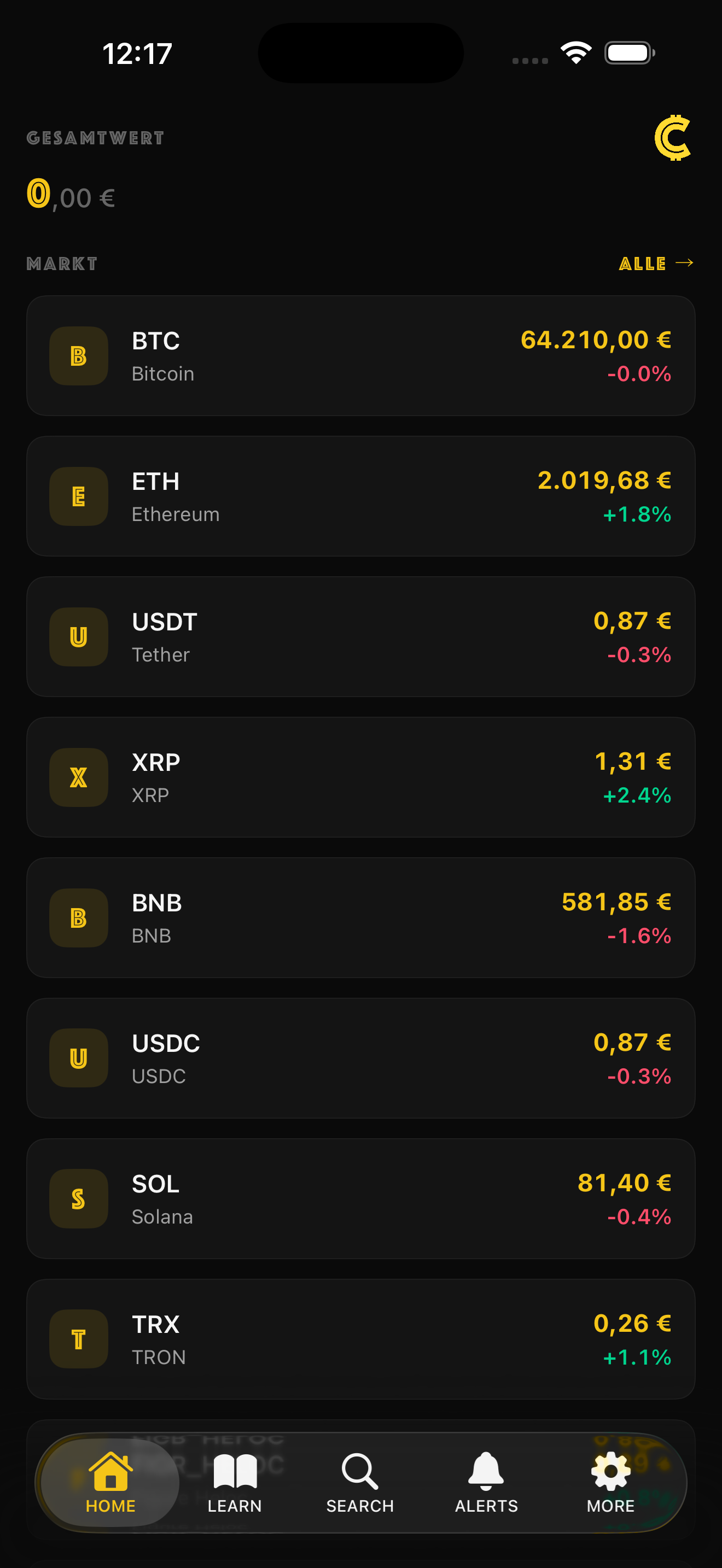Open the USDC market entry

pos(360,1058)
